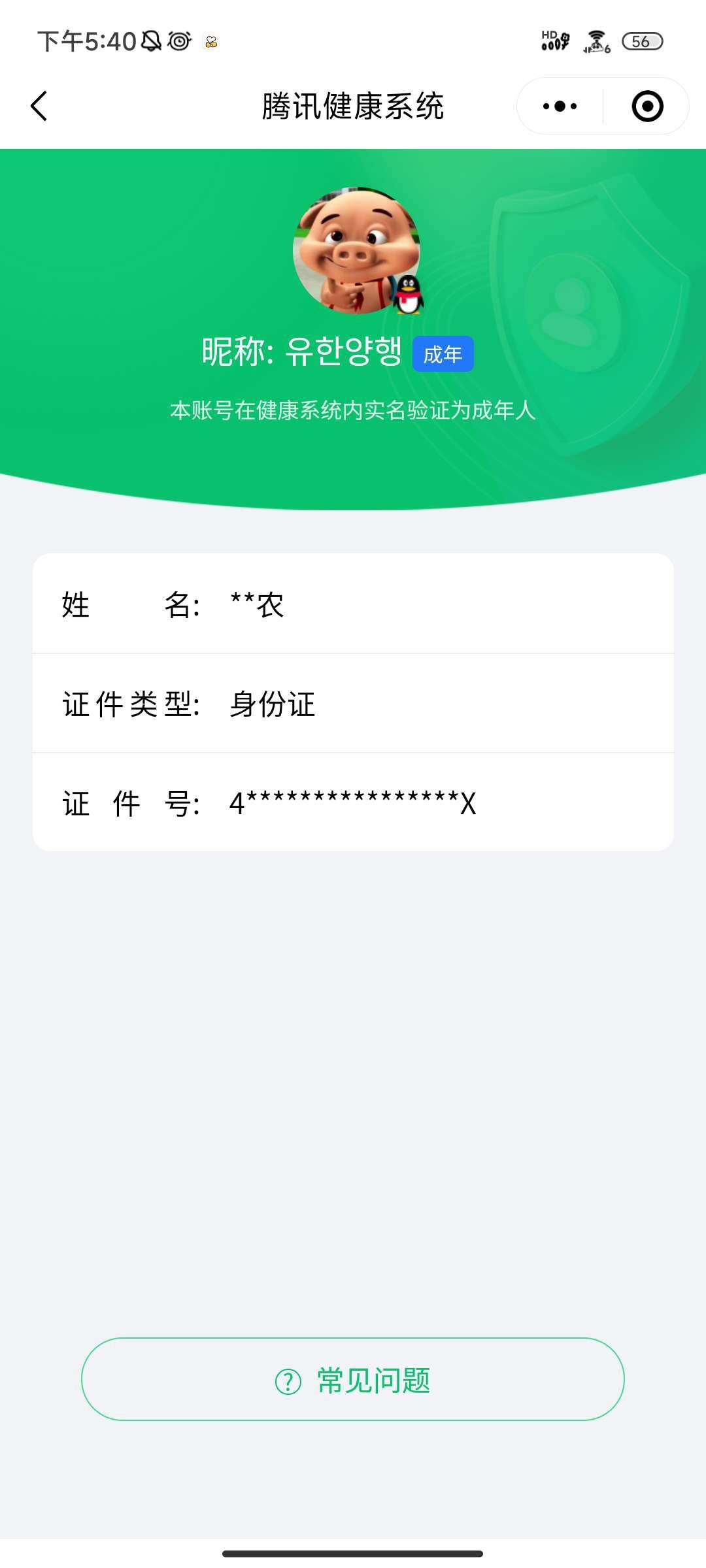Tap the QQ penguin badge on the avatar
Image resolution: width=706 pixels, height=1568 pixels.
(410, 295)
